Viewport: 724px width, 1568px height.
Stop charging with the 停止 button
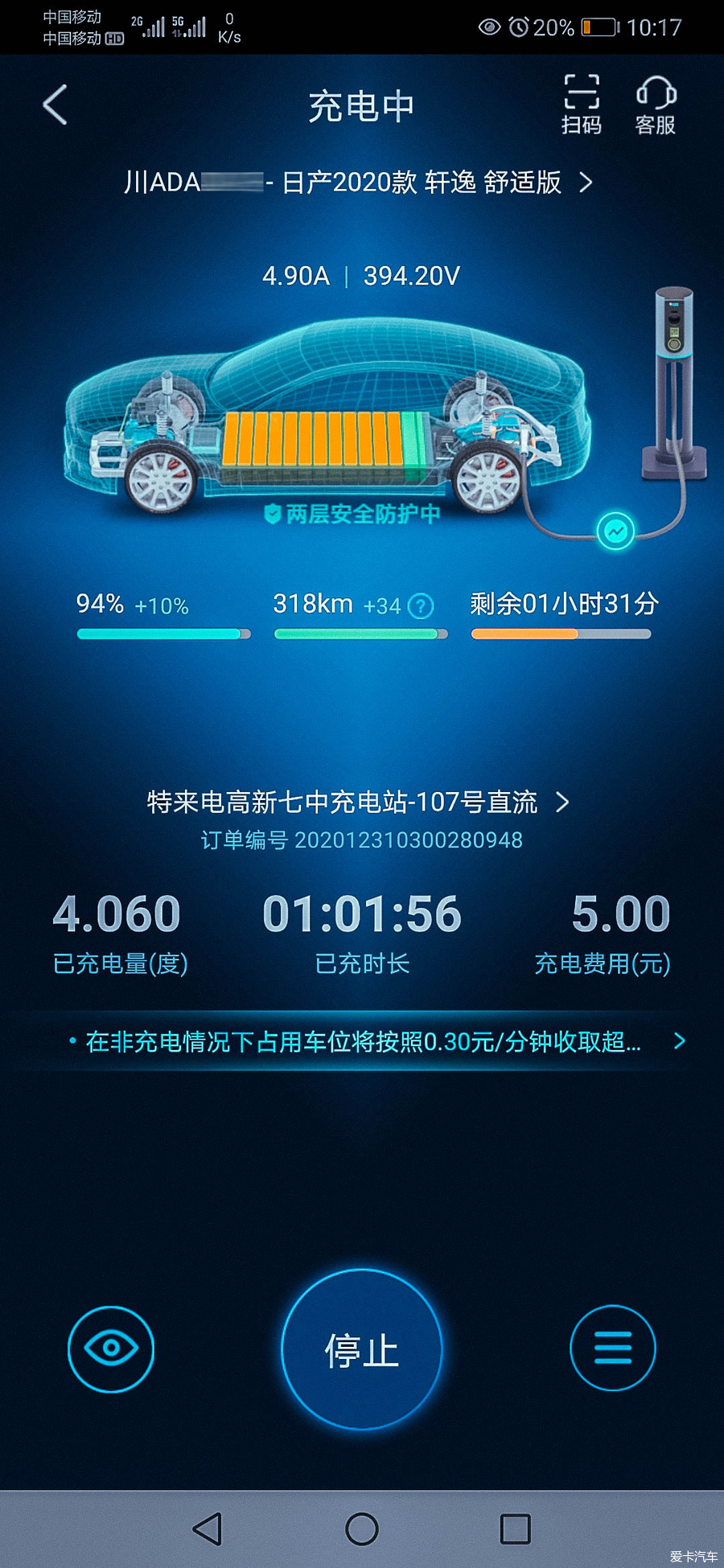(362, 1349)
